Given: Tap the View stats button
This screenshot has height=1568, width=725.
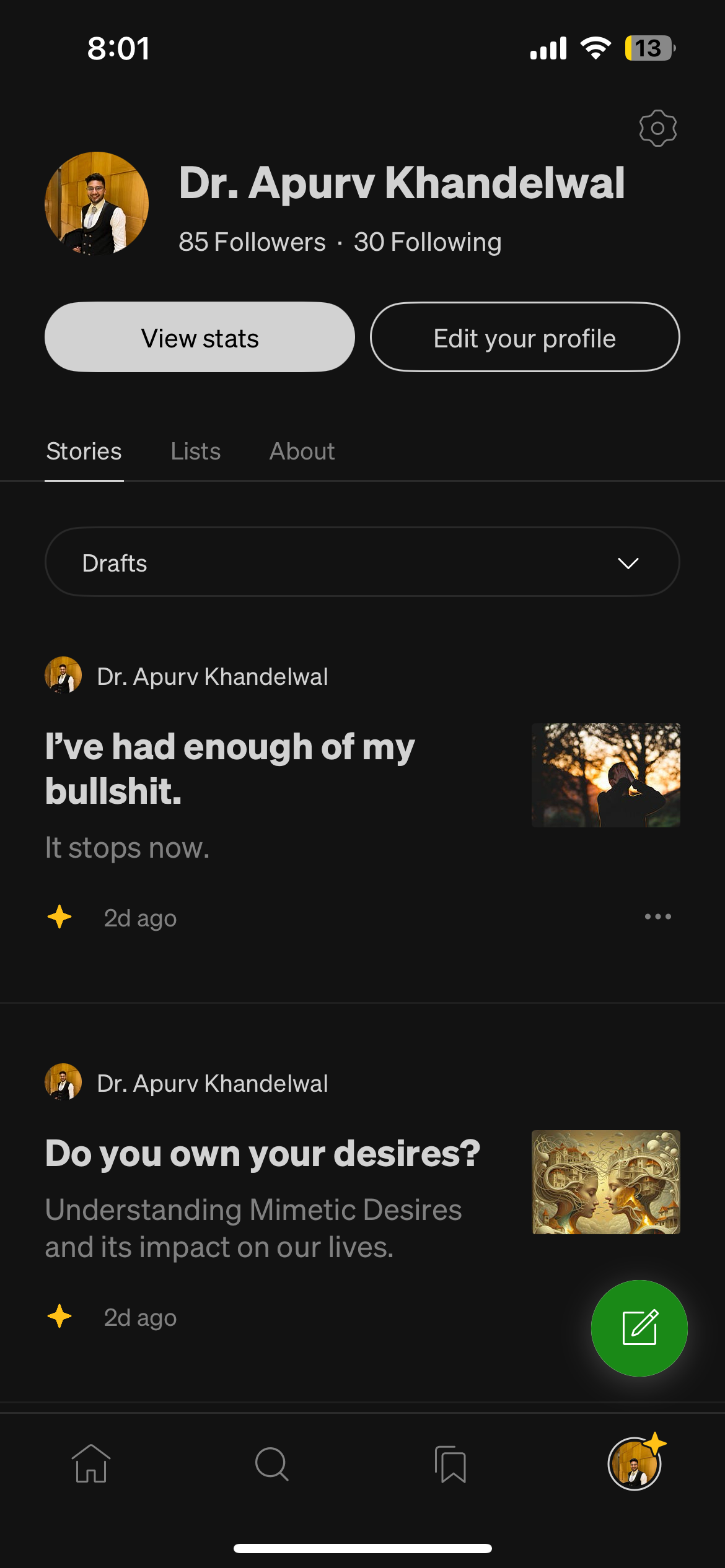Looking at the screenshot, I should (x=200, y=338).
